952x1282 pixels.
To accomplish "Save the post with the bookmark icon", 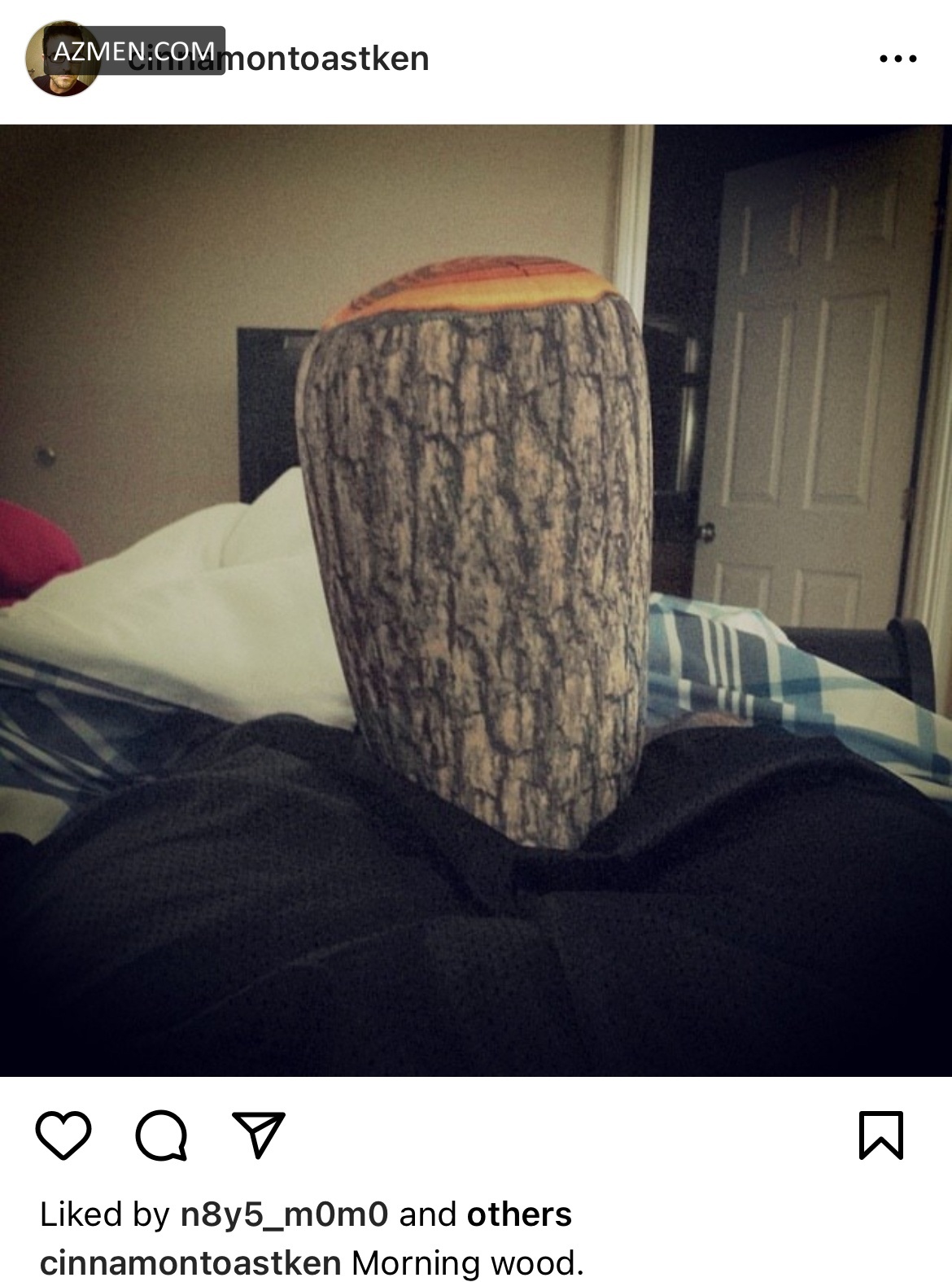I will (880, 1135).
